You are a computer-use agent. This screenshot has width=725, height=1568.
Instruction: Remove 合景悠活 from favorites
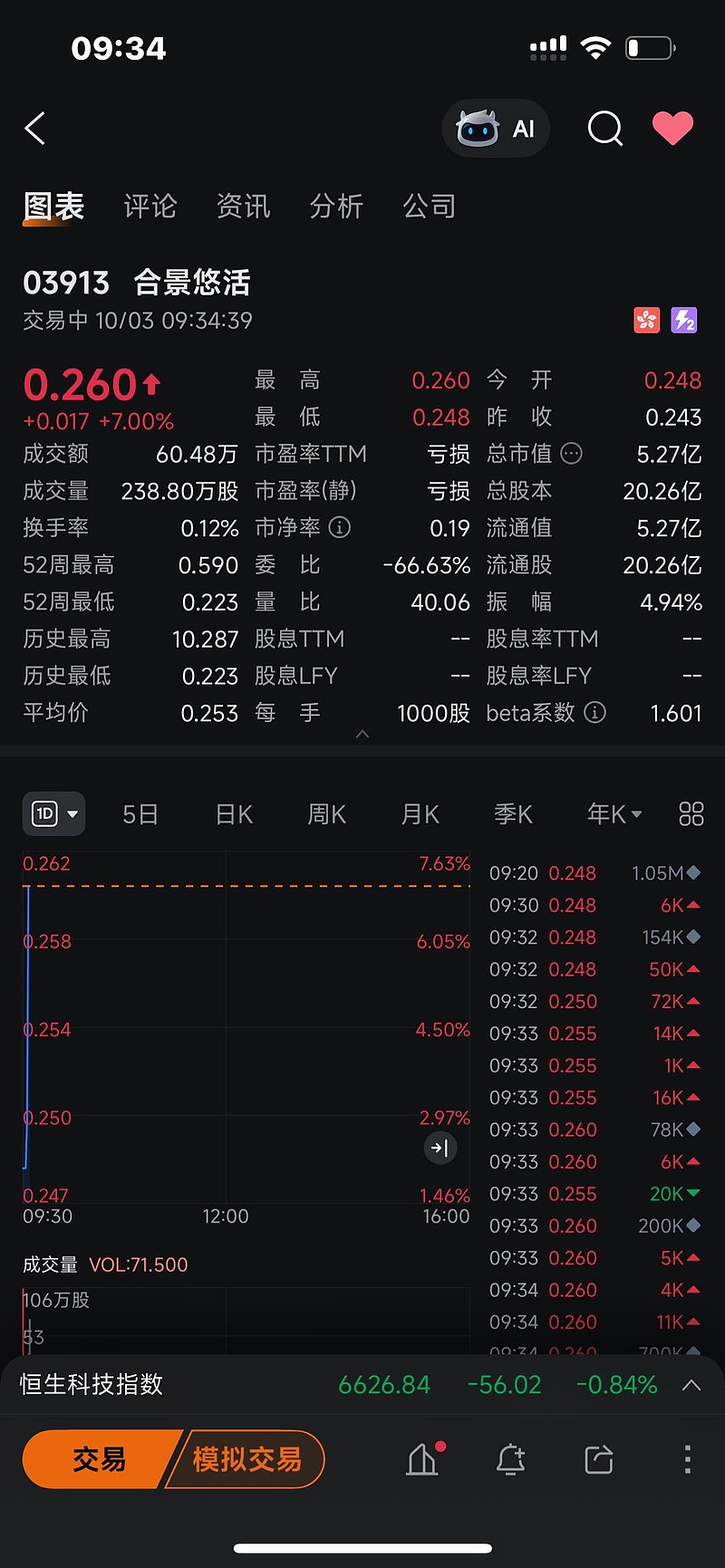(672, 129)
